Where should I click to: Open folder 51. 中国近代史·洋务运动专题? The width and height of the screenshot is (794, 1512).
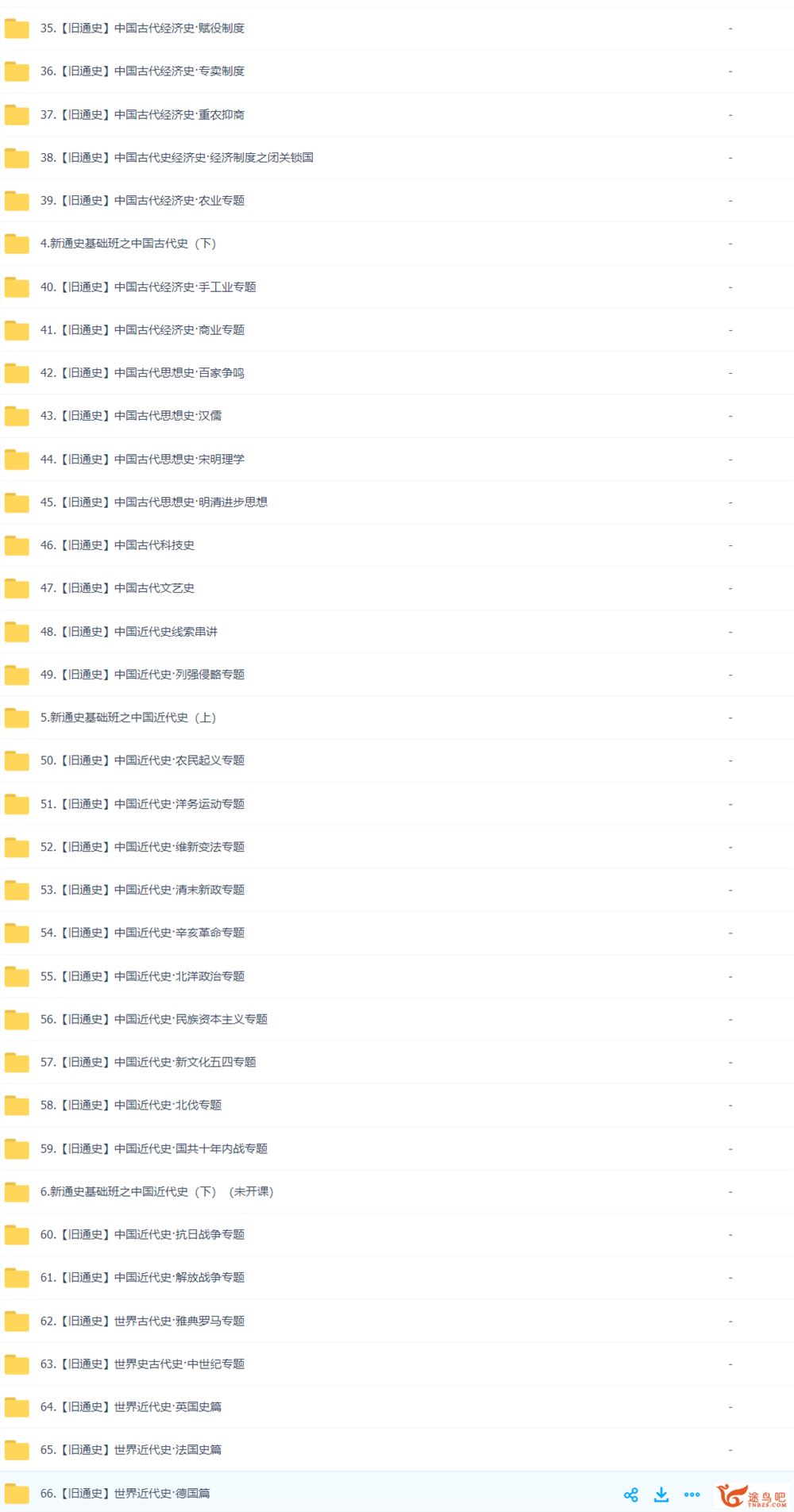[142, 804]
